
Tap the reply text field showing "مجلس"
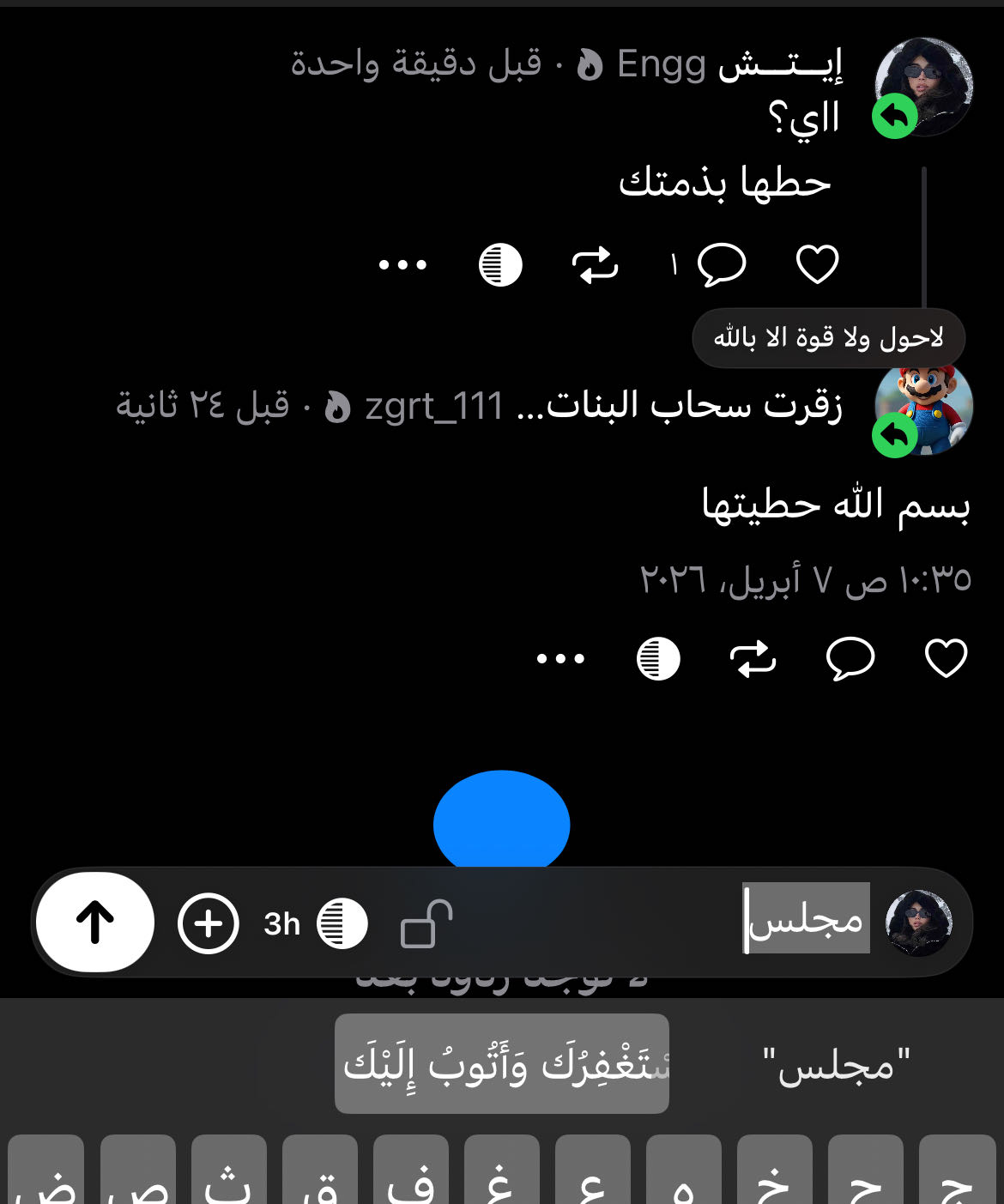[807, 919]
